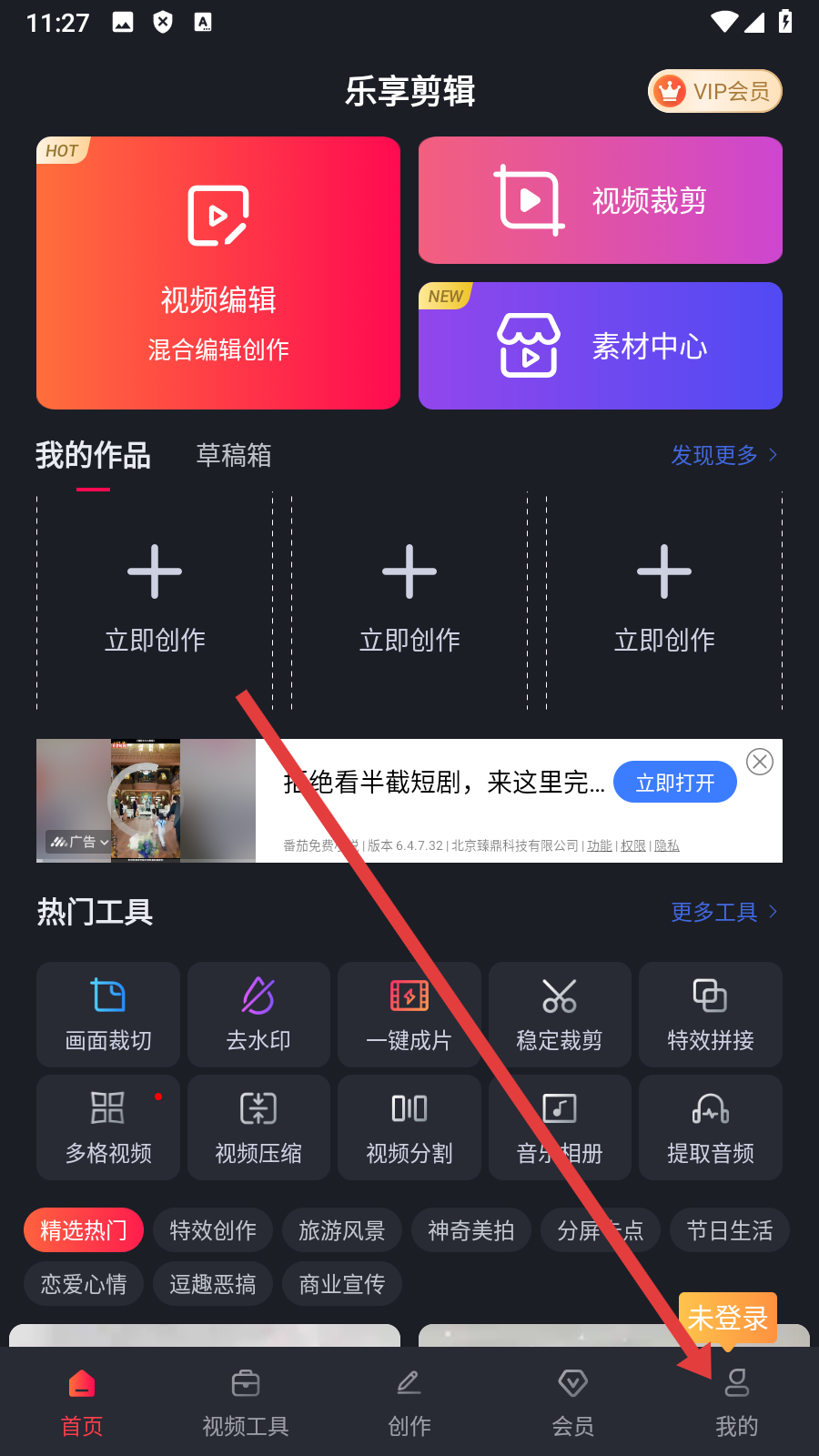Image resolution: width=819 pixels, height=1456 pixels.
Task: Open the 去水印 tool
Action: point(258,1015)
